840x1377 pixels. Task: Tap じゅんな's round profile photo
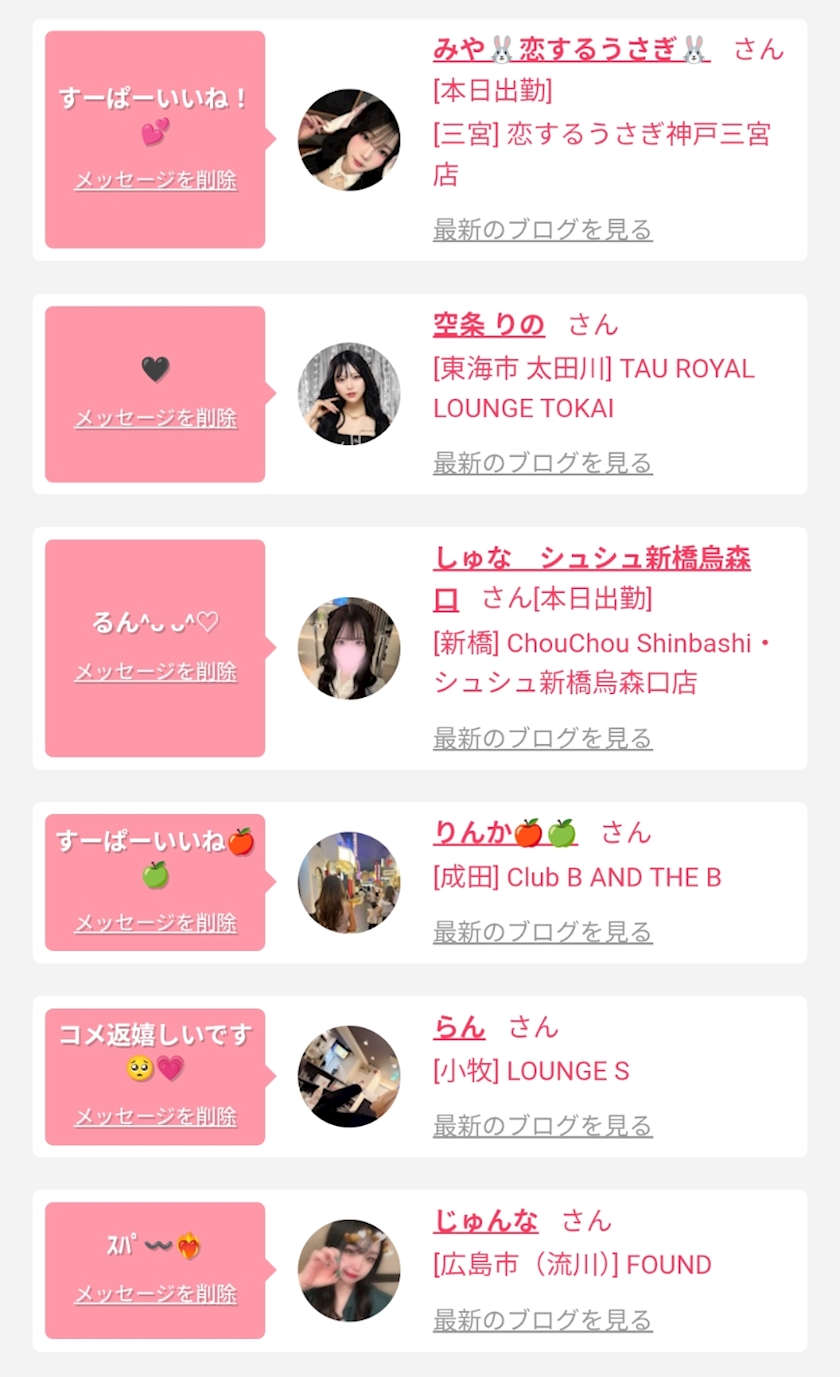(349, 1271)
